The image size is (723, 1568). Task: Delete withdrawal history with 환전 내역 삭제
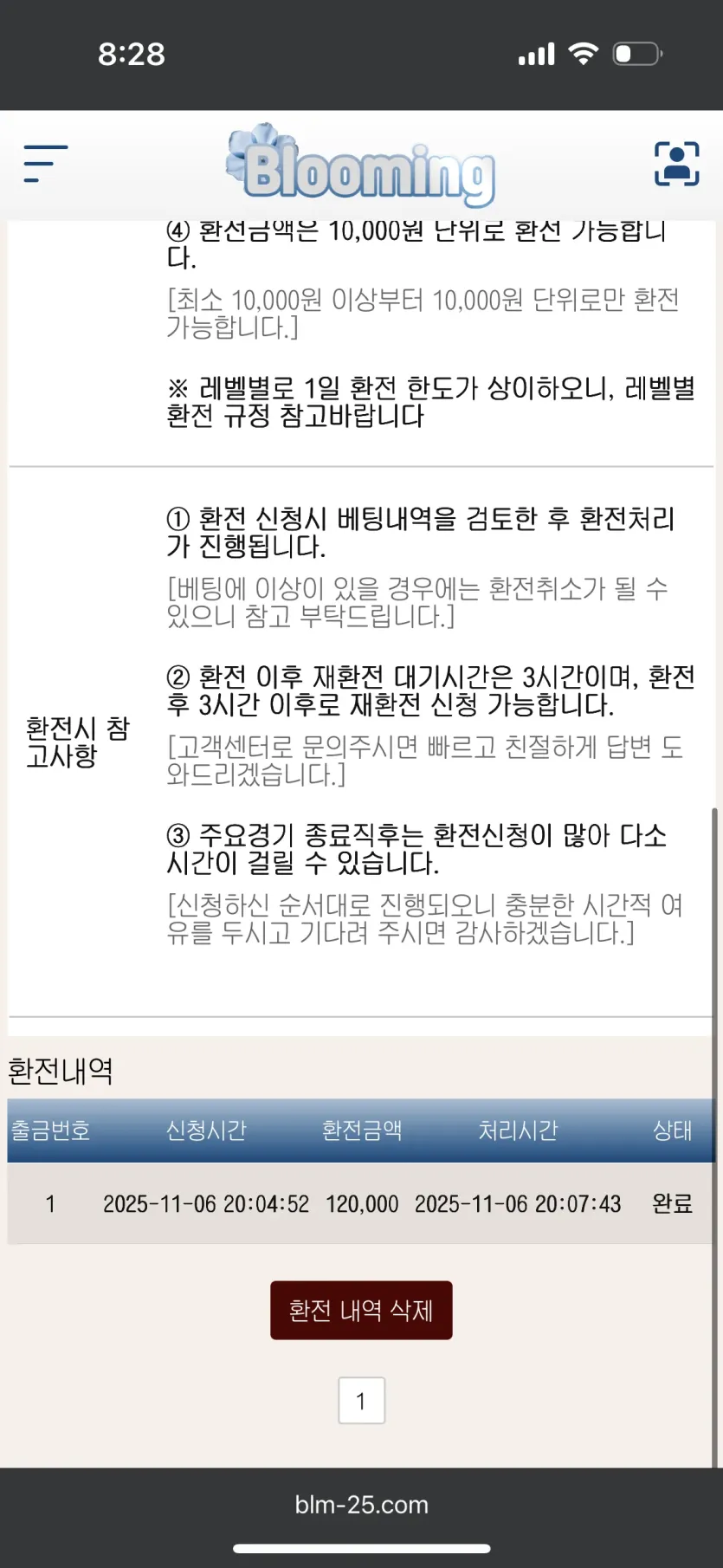coord(361,1310)
